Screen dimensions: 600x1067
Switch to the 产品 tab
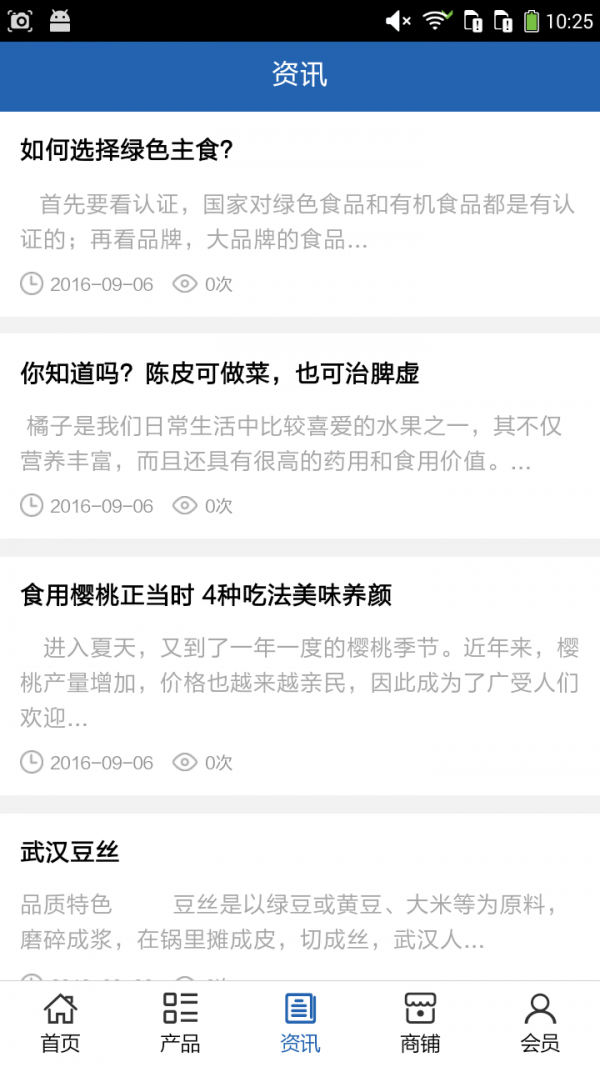coord(180,1023)
